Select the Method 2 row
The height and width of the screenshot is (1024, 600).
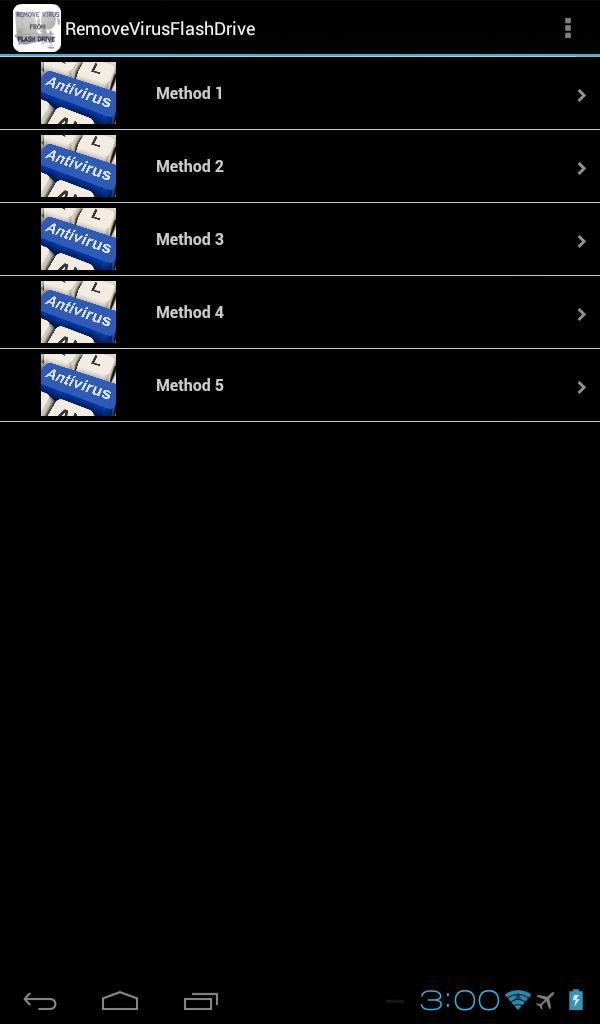click(300, 166)
